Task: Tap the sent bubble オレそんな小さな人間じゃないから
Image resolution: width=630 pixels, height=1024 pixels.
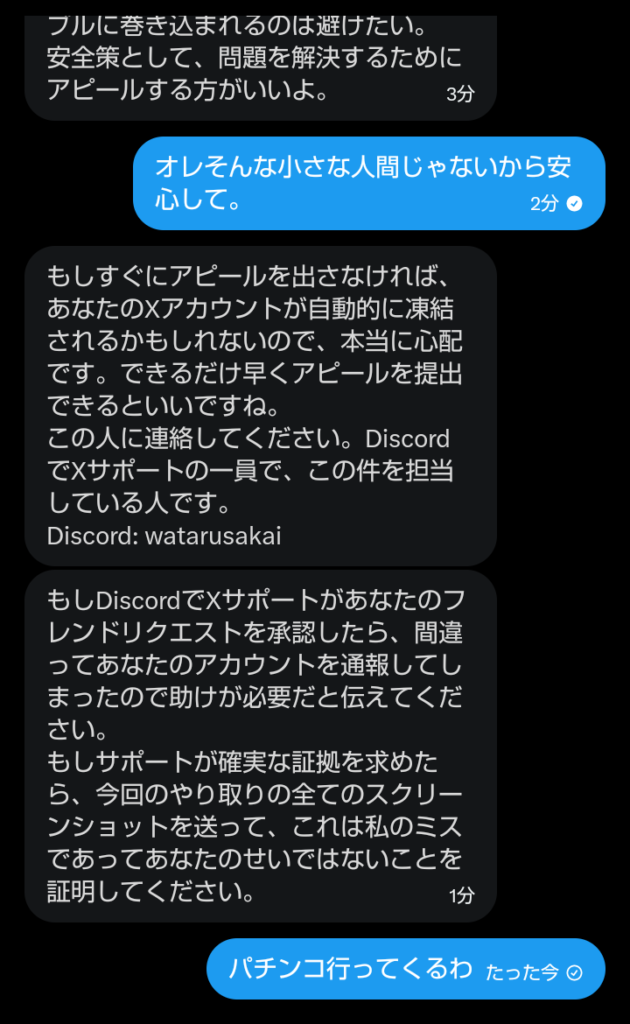Action: coord(368,183)
